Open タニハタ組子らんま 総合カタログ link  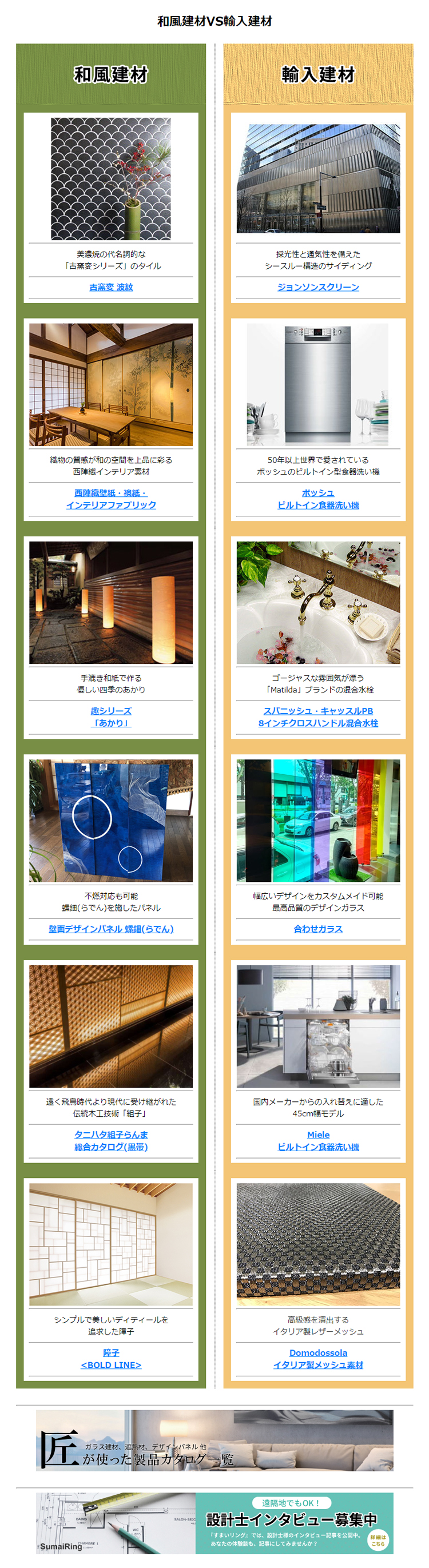[x=111, y=1140]
